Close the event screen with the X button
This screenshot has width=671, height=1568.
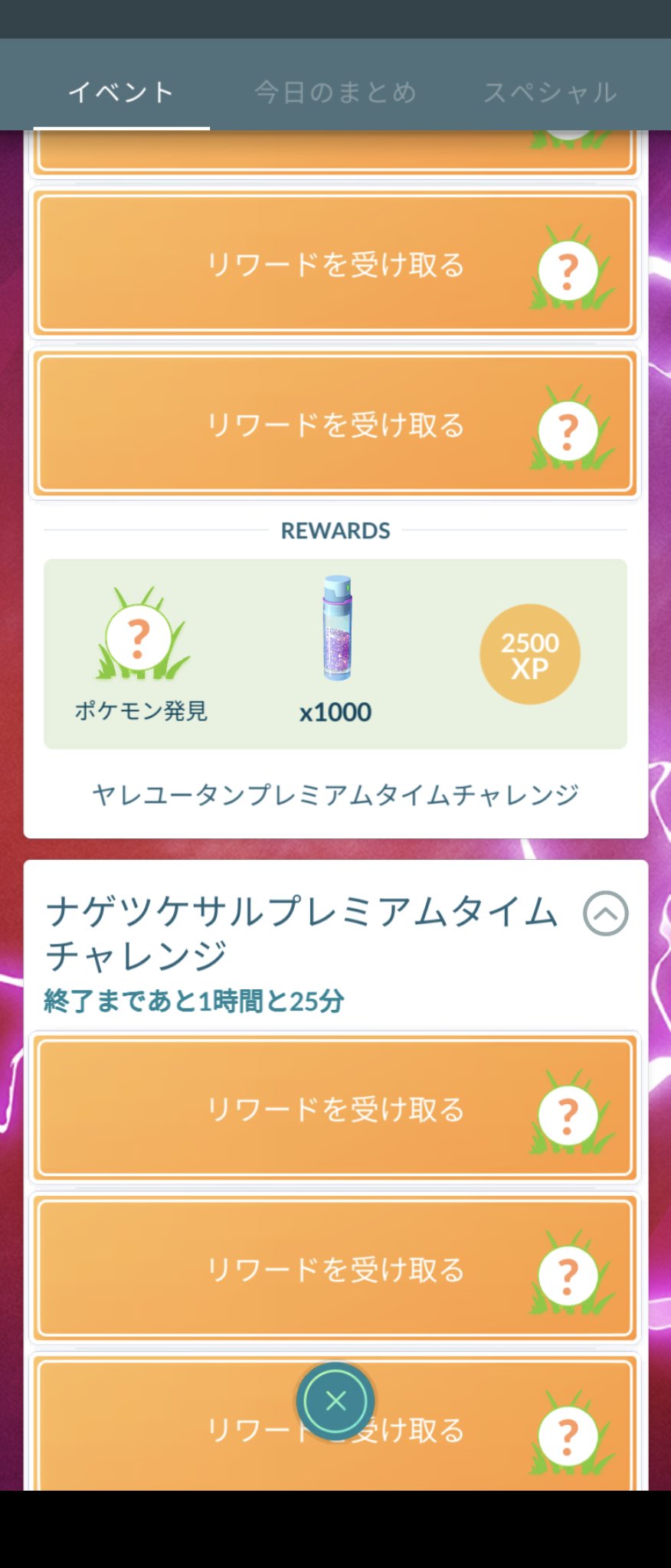point(335,1400)
